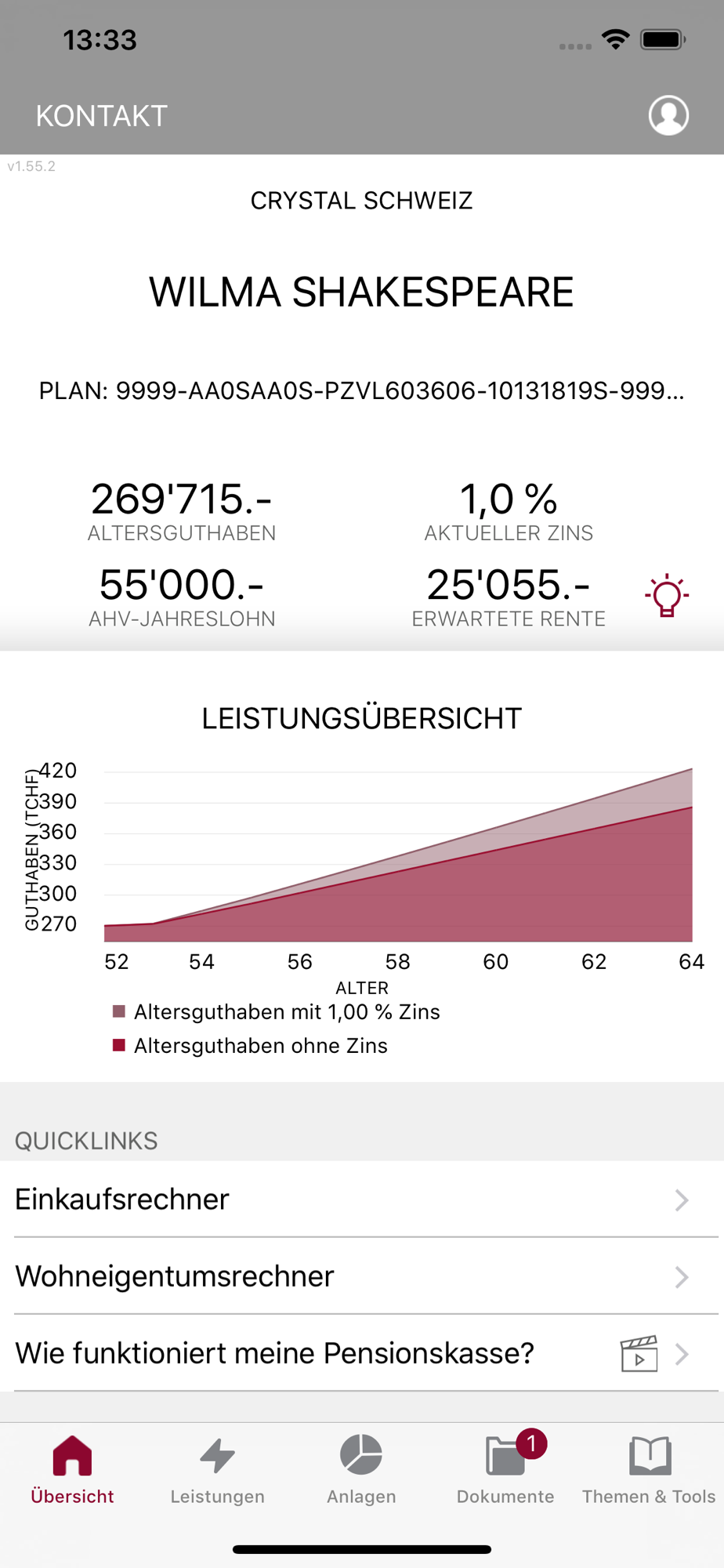Image resolution: width=724 pixels, height=1568 pixels.
Task: Switch to the Leistungen tab
Action: tap(217, 1471)
